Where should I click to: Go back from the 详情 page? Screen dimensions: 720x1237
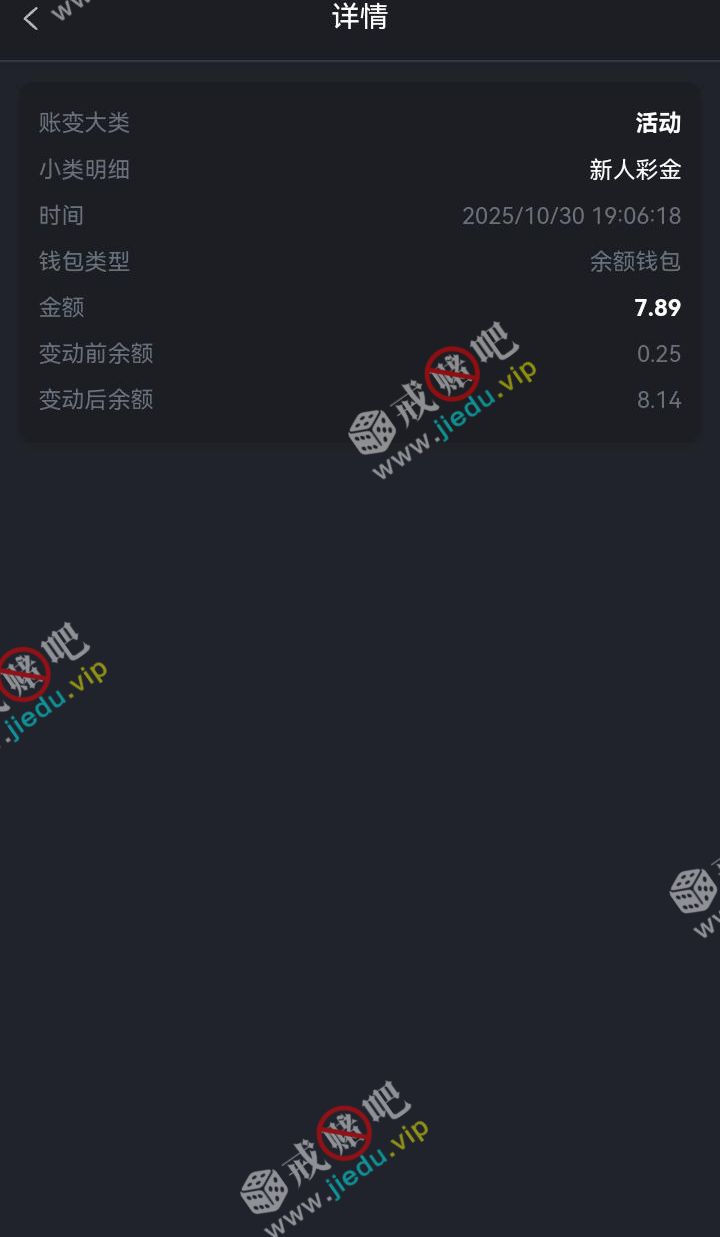click(x=31, y=18)
